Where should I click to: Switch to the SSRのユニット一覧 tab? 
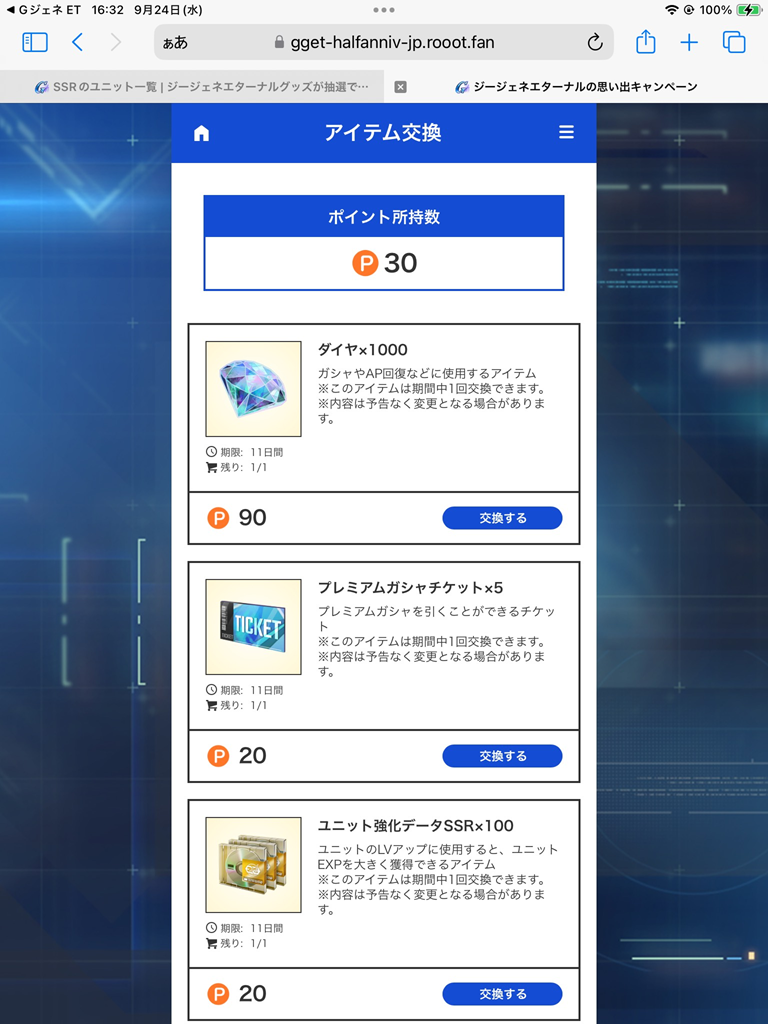pyautogui.click(x=200, y=87)
